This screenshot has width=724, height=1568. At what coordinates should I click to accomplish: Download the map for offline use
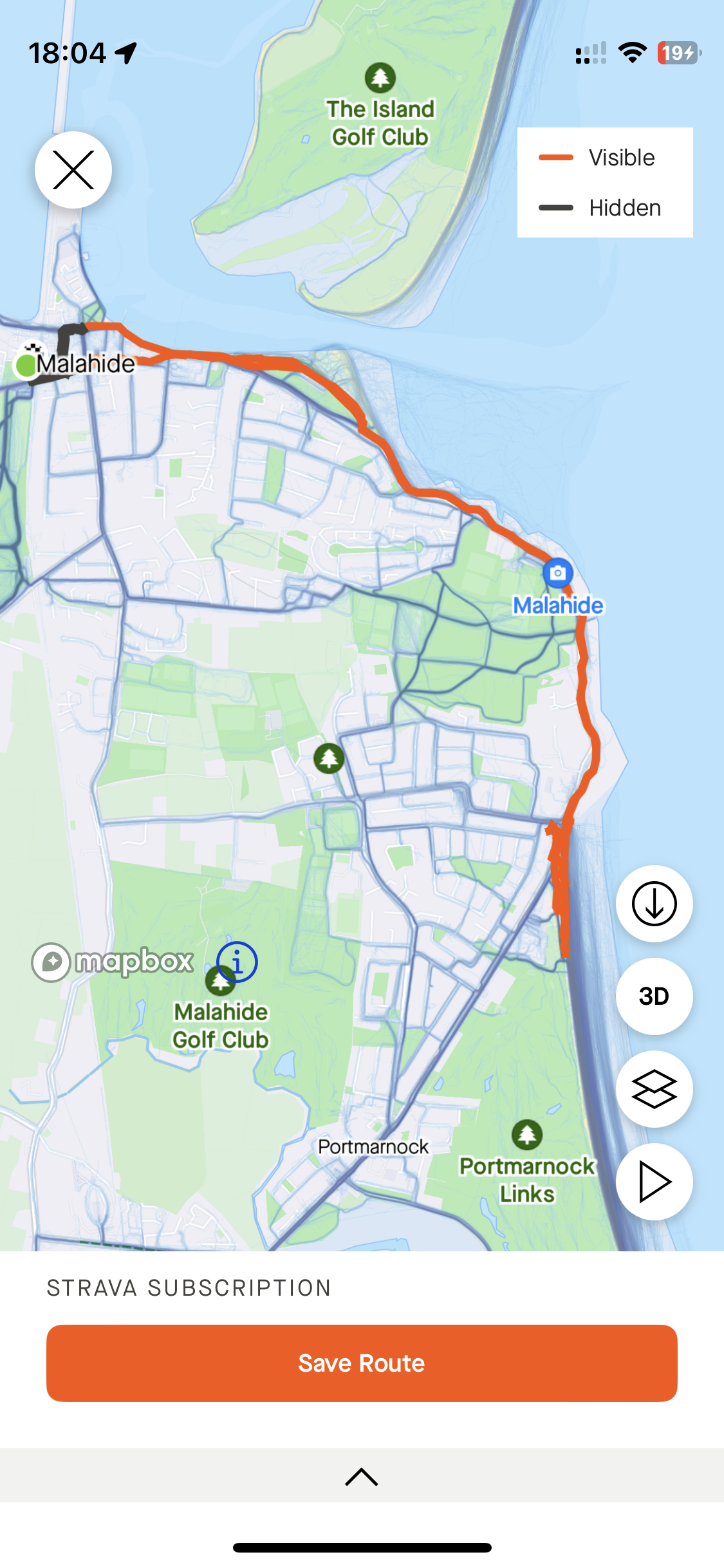point(654,904)
